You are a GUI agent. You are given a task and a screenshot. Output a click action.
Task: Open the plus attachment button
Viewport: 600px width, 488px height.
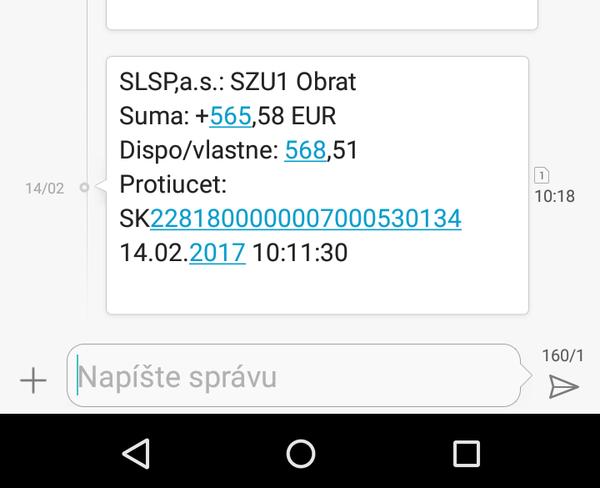click(33, 380)
